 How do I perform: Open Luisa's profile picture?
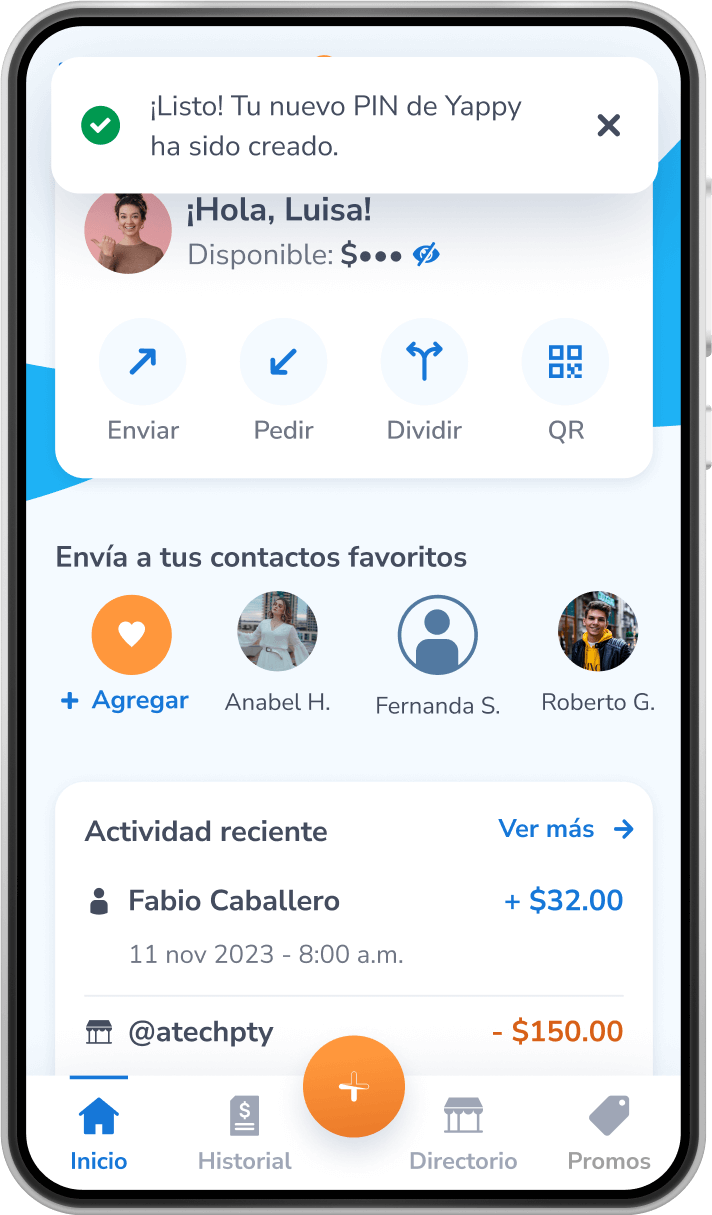pos(128,230)
